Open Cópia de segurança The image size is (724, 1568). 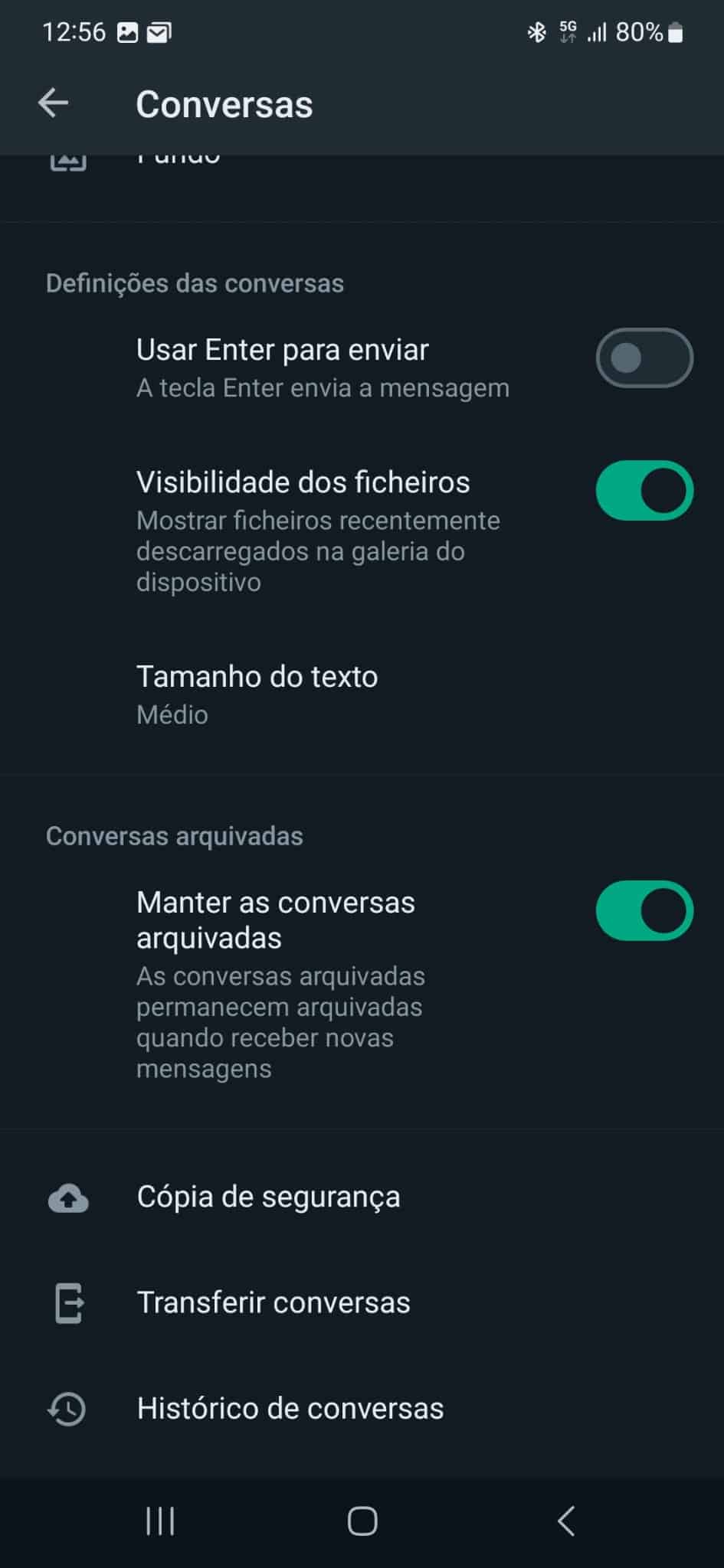[268, 1197]
